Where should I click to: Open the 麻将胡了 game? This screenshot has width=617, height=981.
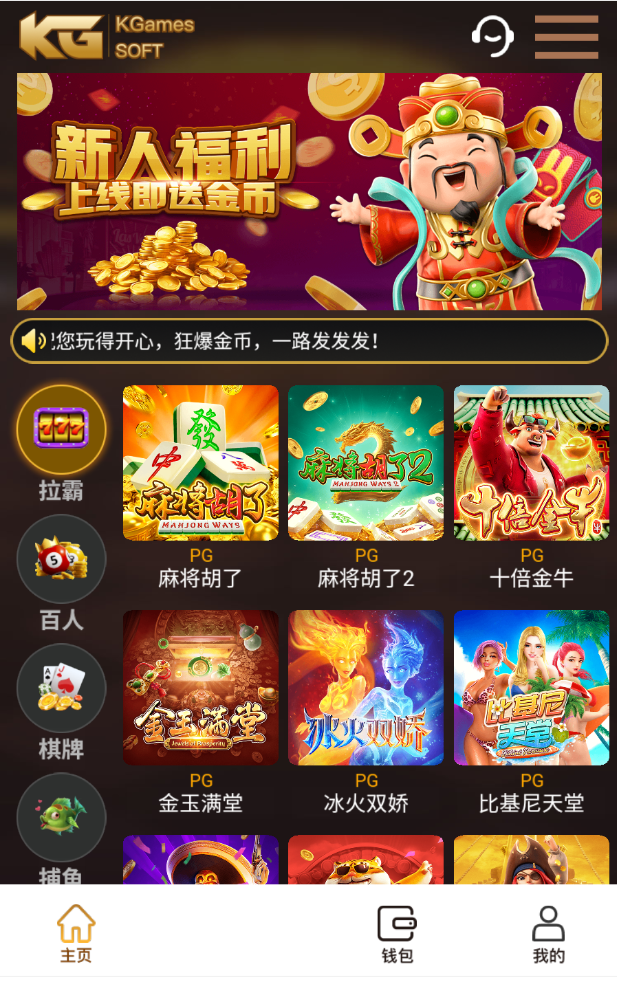[201, 463]
